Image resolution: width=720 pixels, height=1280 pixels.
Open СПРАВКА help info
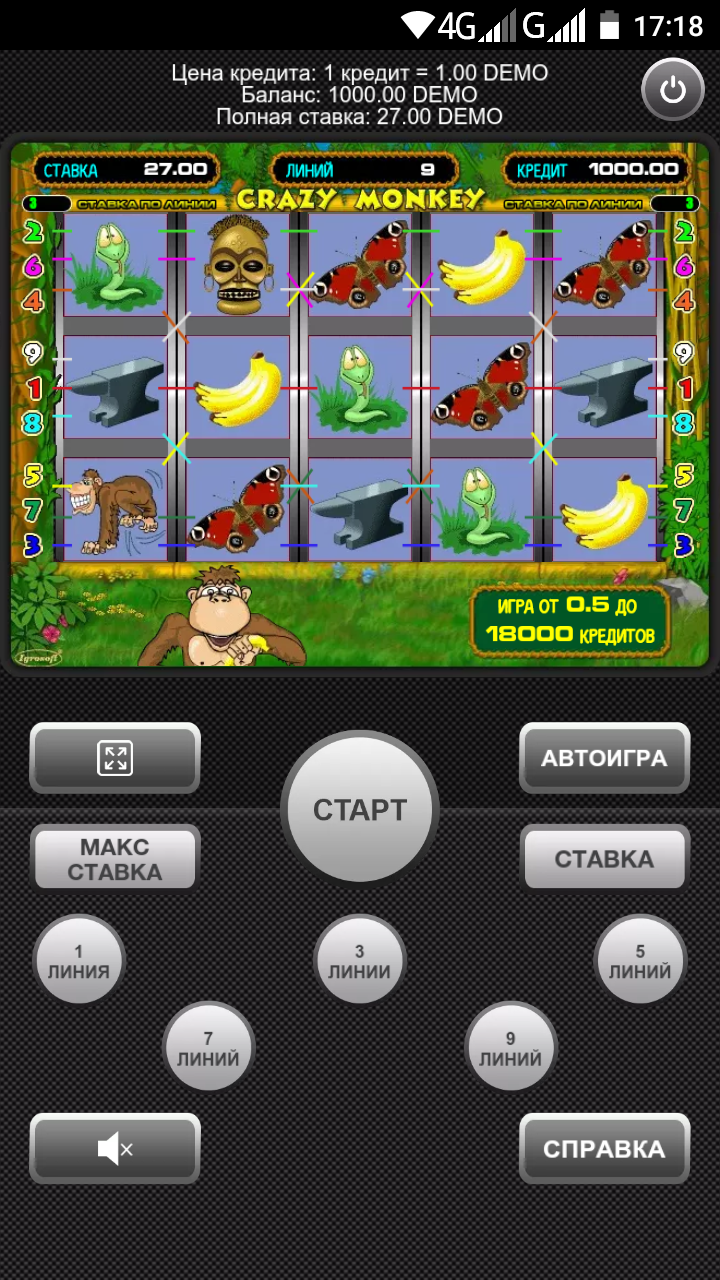(x=604, y=1149)
